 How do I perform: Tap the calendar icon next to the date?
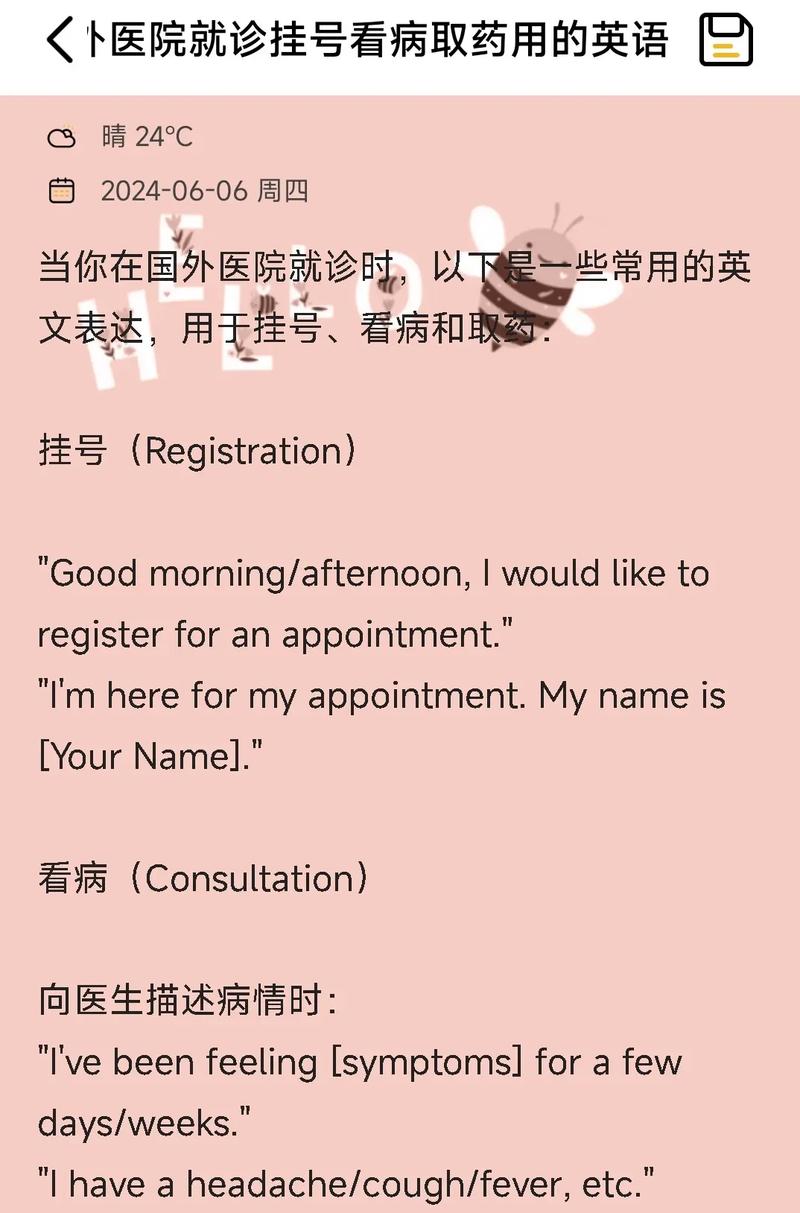62,190
